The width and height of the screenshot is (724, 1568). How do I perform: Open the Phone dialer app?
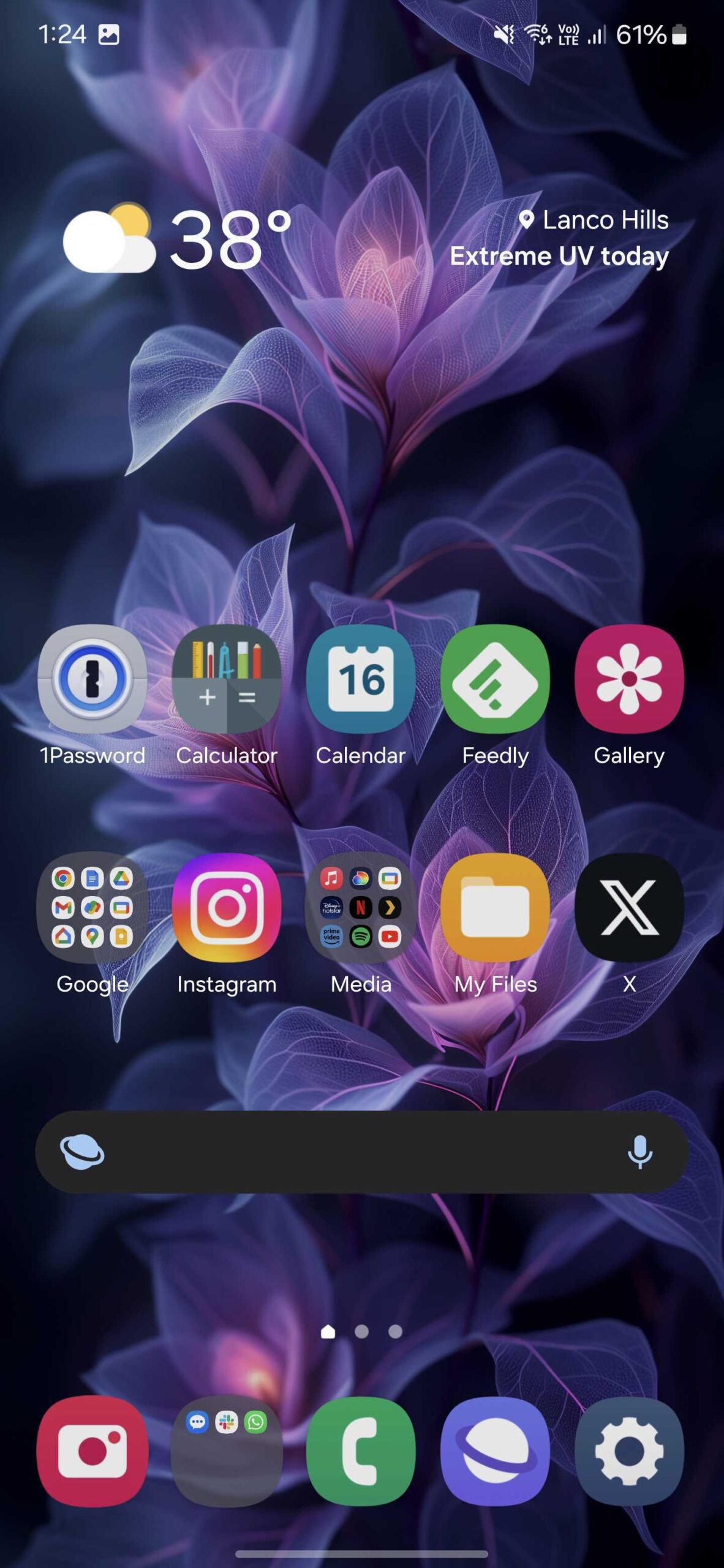point(361,1452)
